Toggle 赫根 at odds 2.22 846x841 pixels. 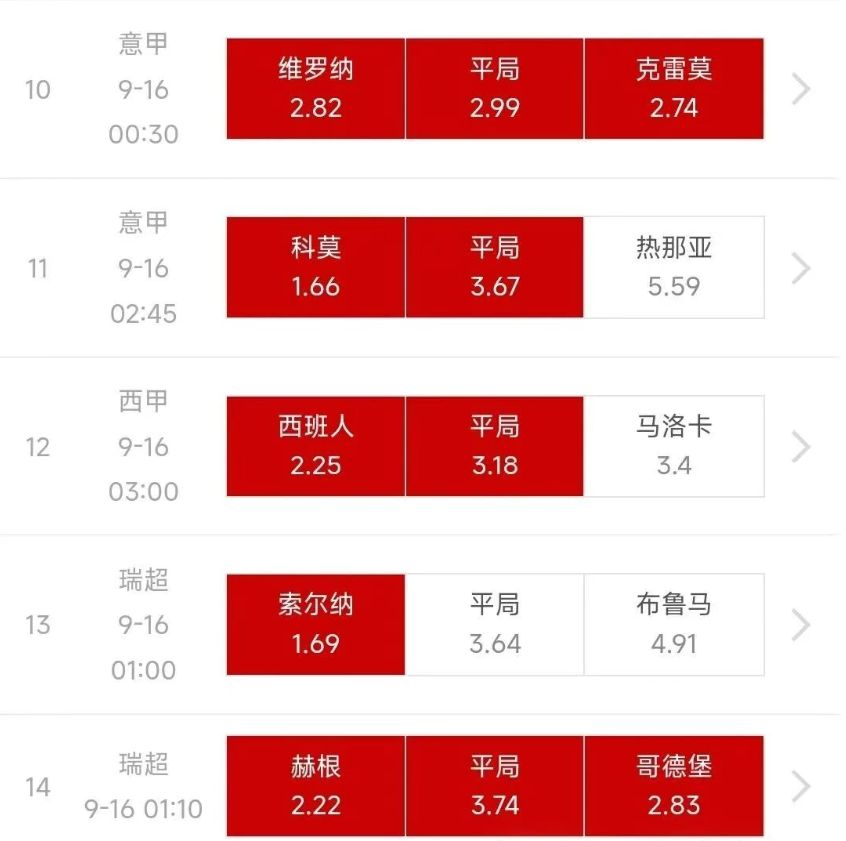point(315,786)
